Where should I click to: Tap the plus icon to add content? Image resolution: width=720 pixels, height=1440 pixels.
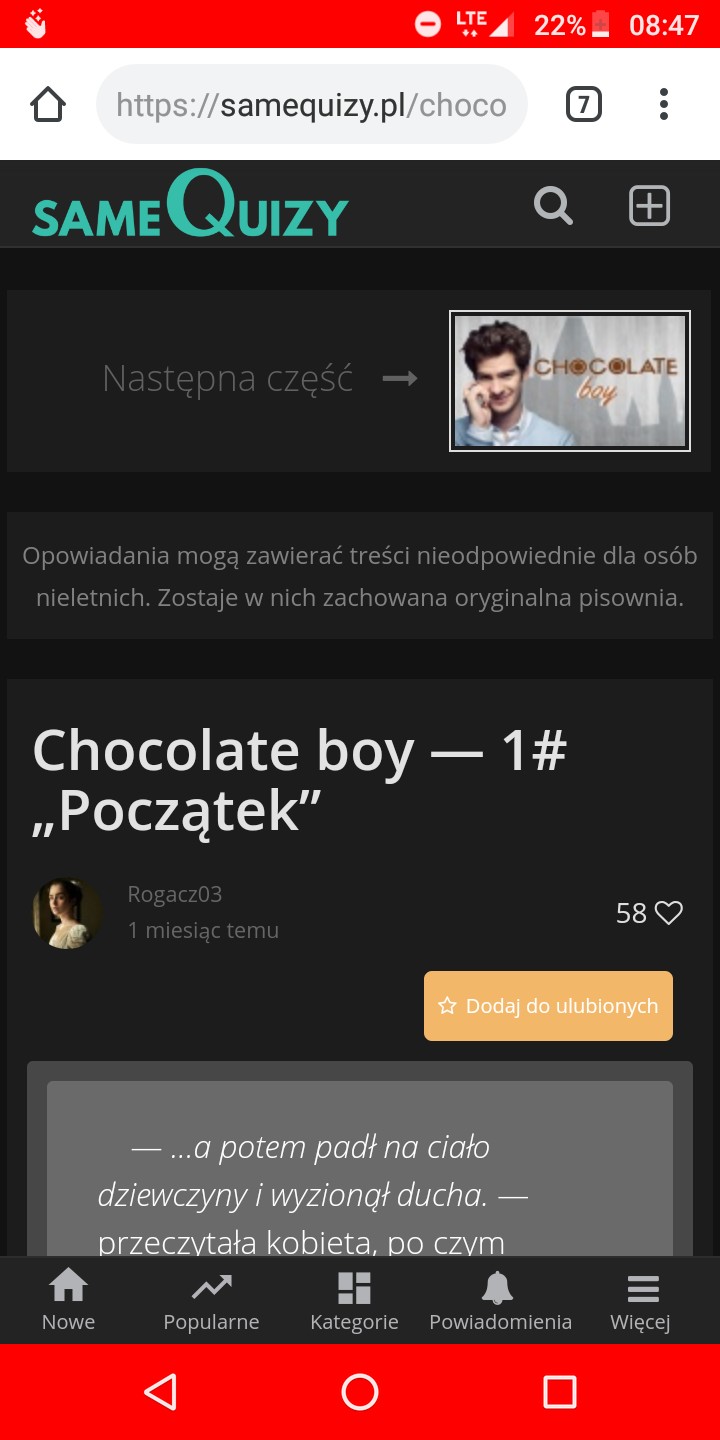coord(649,206)
